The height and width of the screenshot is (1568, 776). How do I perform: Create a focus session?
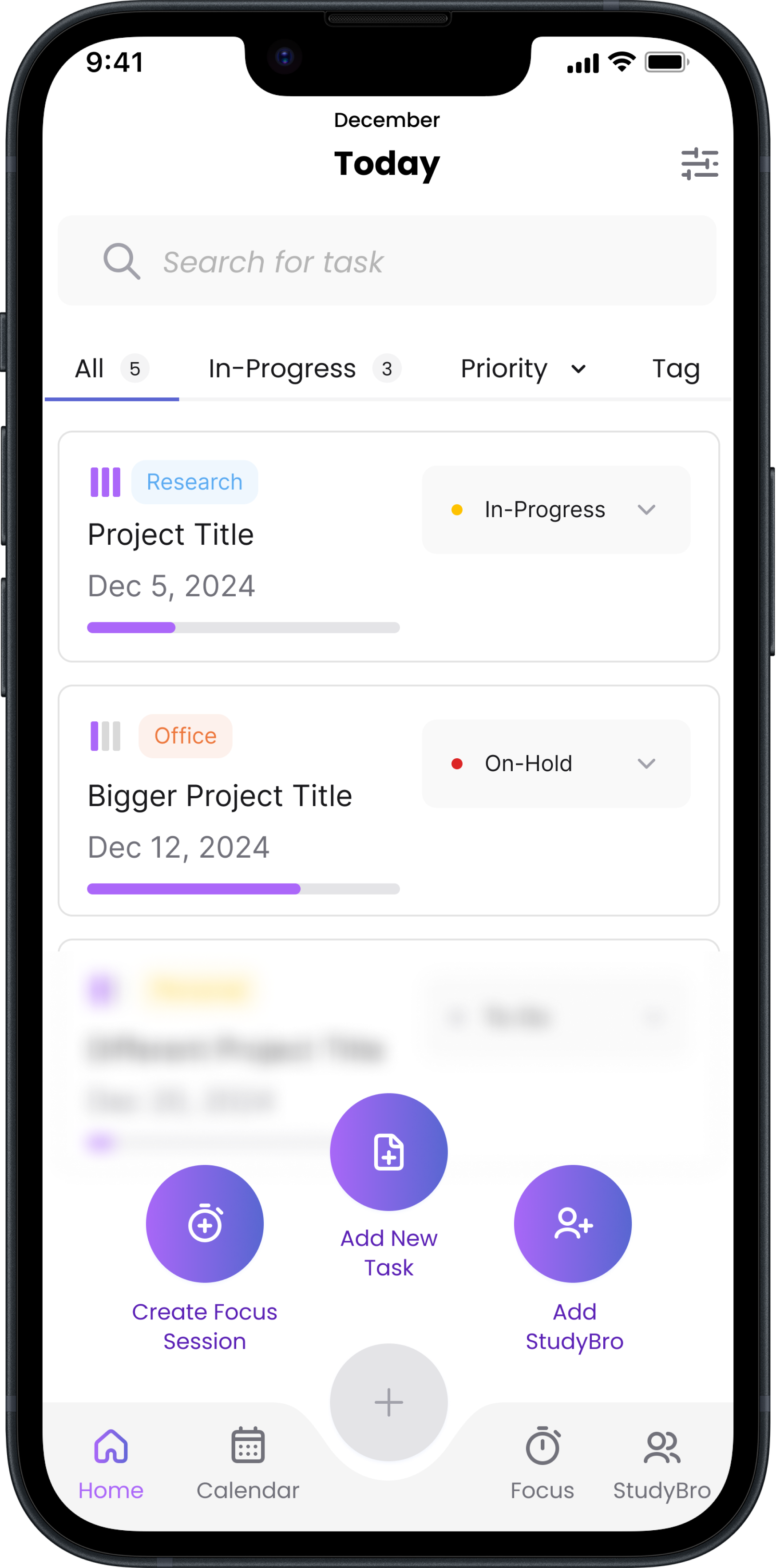click(x=205, y=1224)
